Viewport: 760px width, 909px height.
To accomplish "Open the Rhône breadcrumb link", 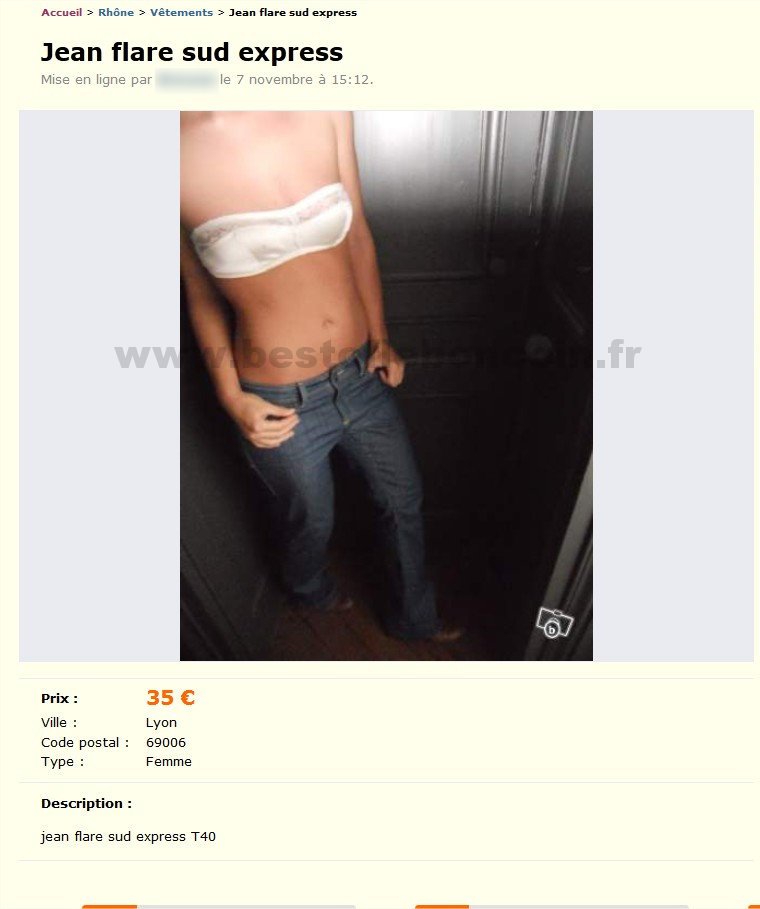I will [x=116, y=13].
